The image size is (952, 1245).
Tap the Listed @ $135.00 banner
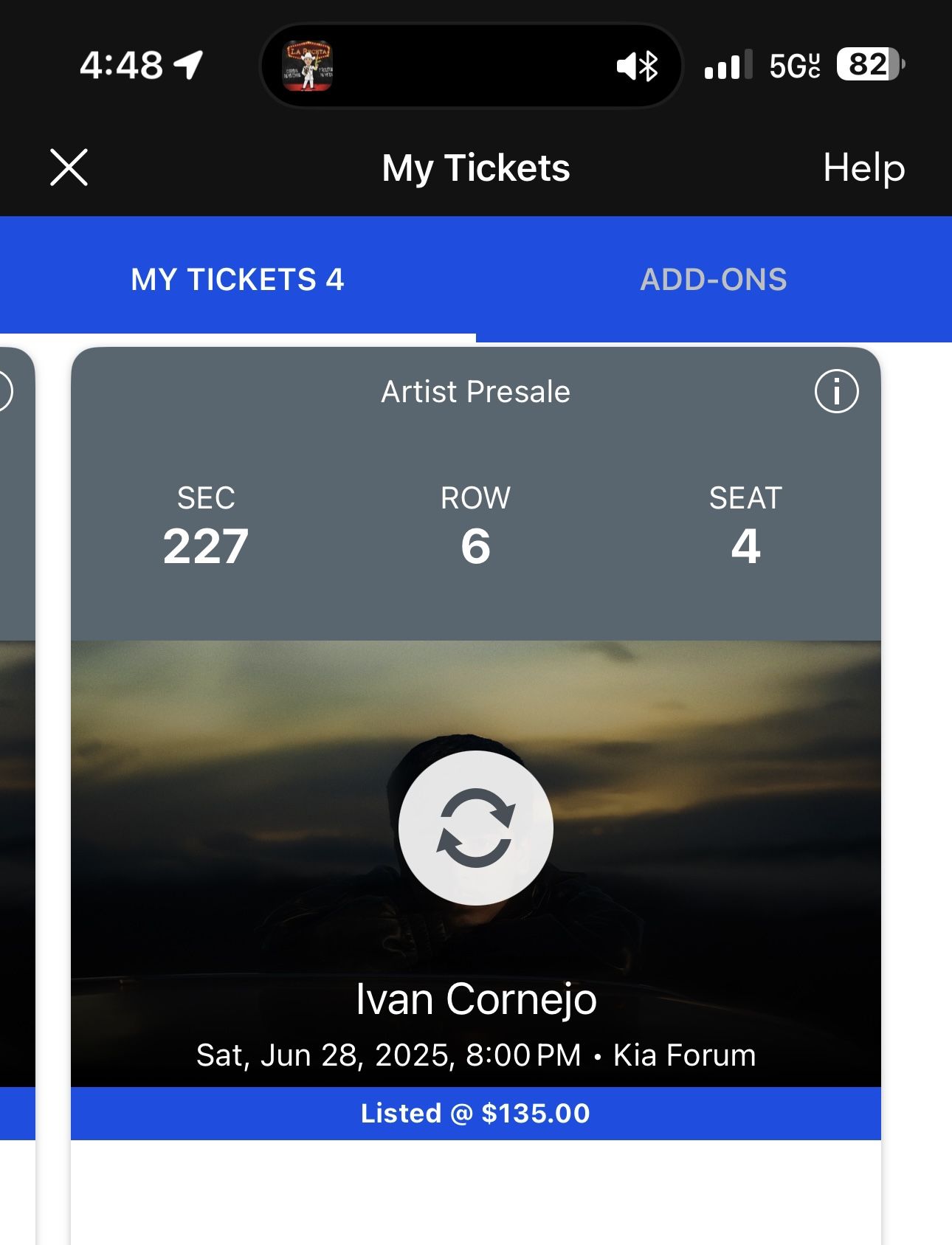click(x=476, y=1113)
